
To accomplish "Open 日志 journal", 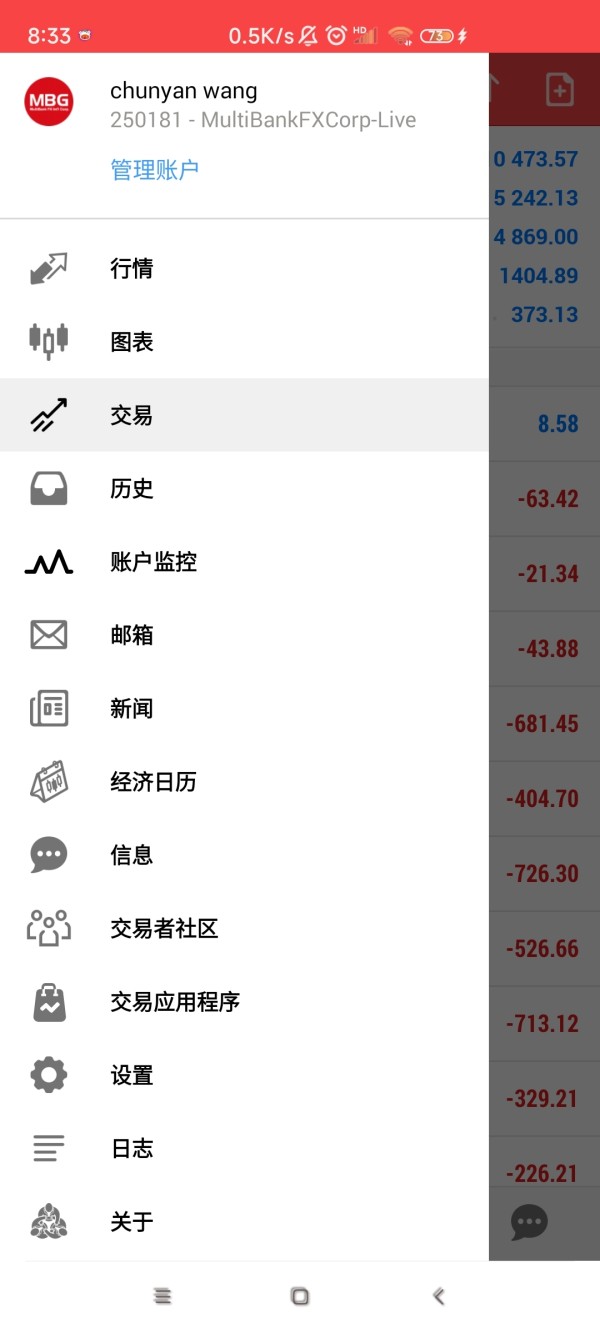I will [x=244, y=1148].
